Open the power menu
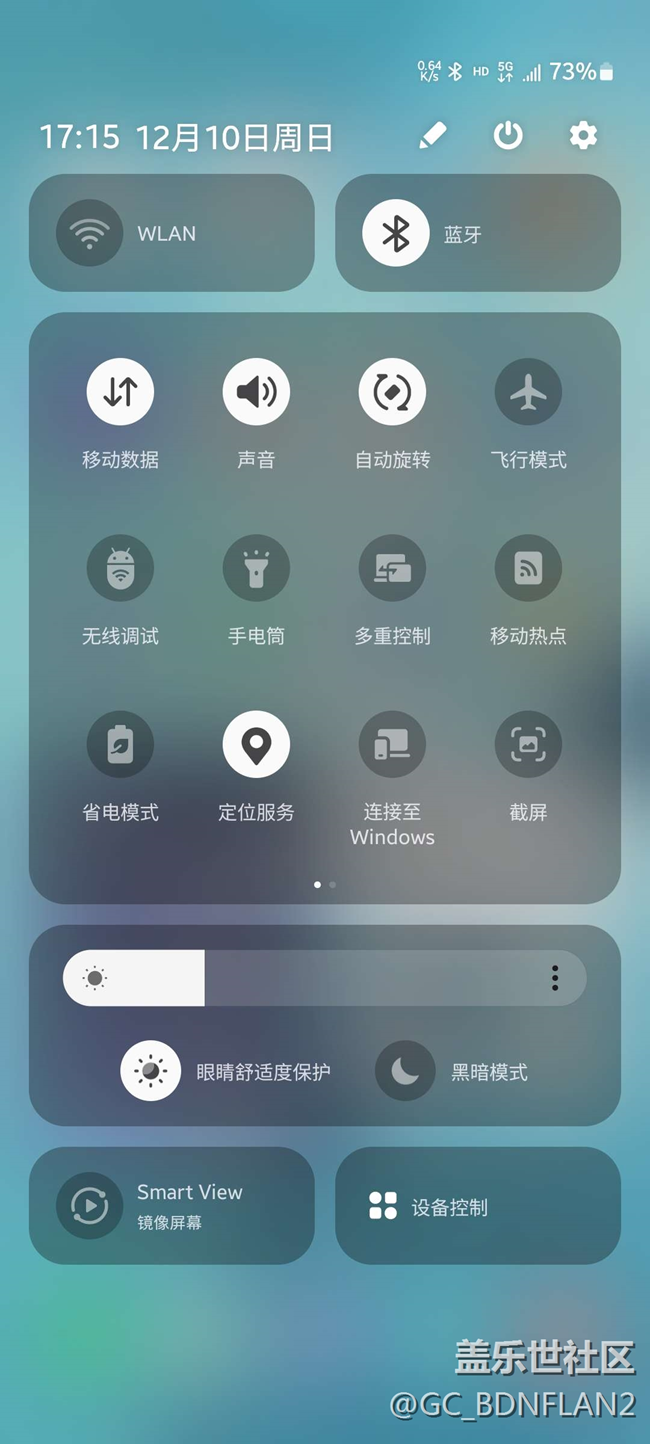Viewport: 650px width, 1444px height. (x=508, y=136)
